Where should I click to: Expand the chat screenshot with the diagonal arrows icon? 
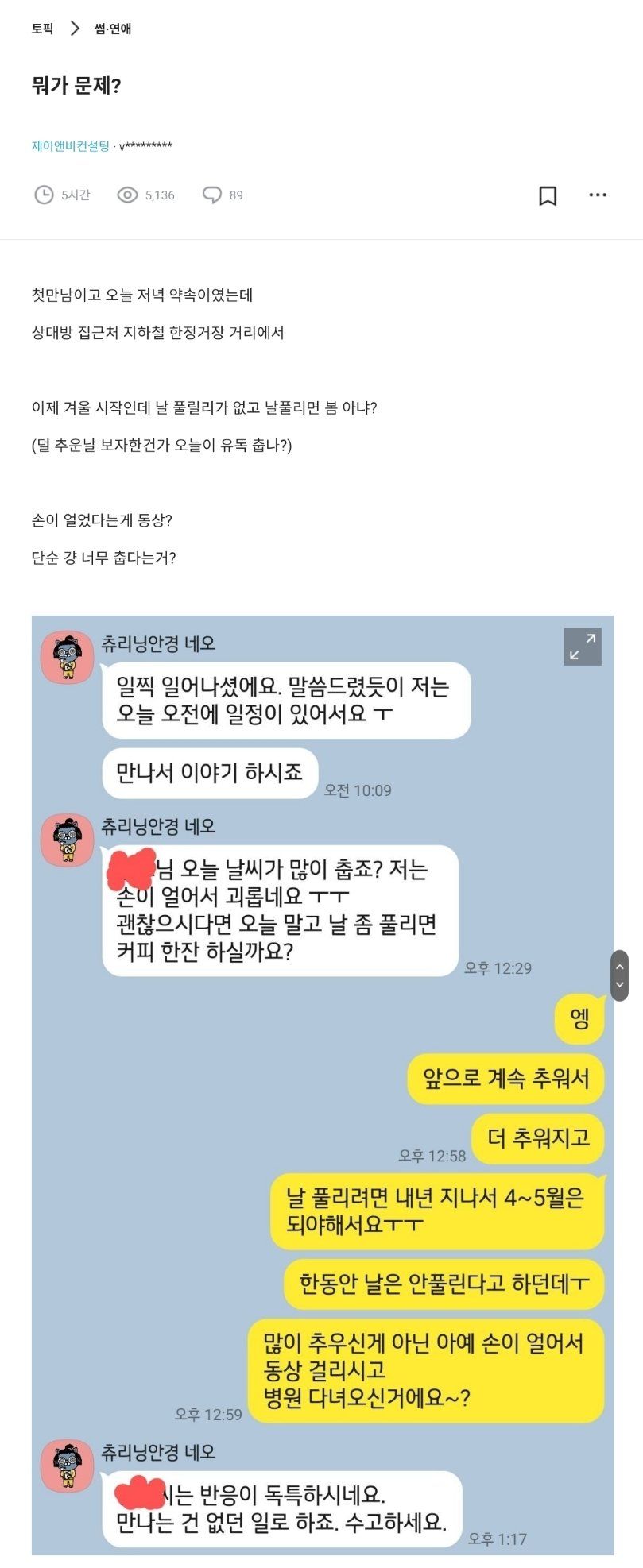(x=583, y=648)
